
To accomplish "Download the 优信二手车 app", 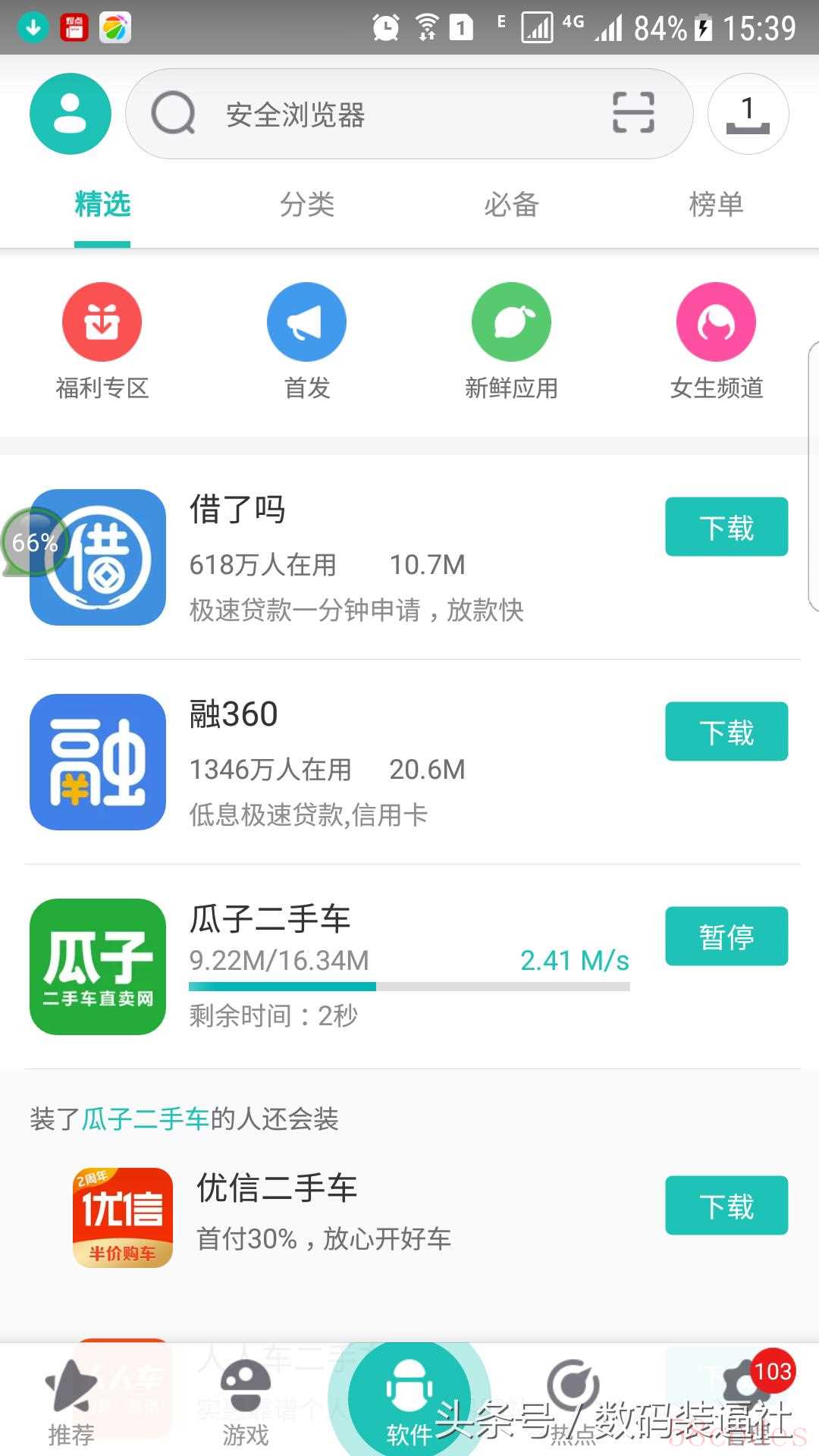I will (726, 1206).
